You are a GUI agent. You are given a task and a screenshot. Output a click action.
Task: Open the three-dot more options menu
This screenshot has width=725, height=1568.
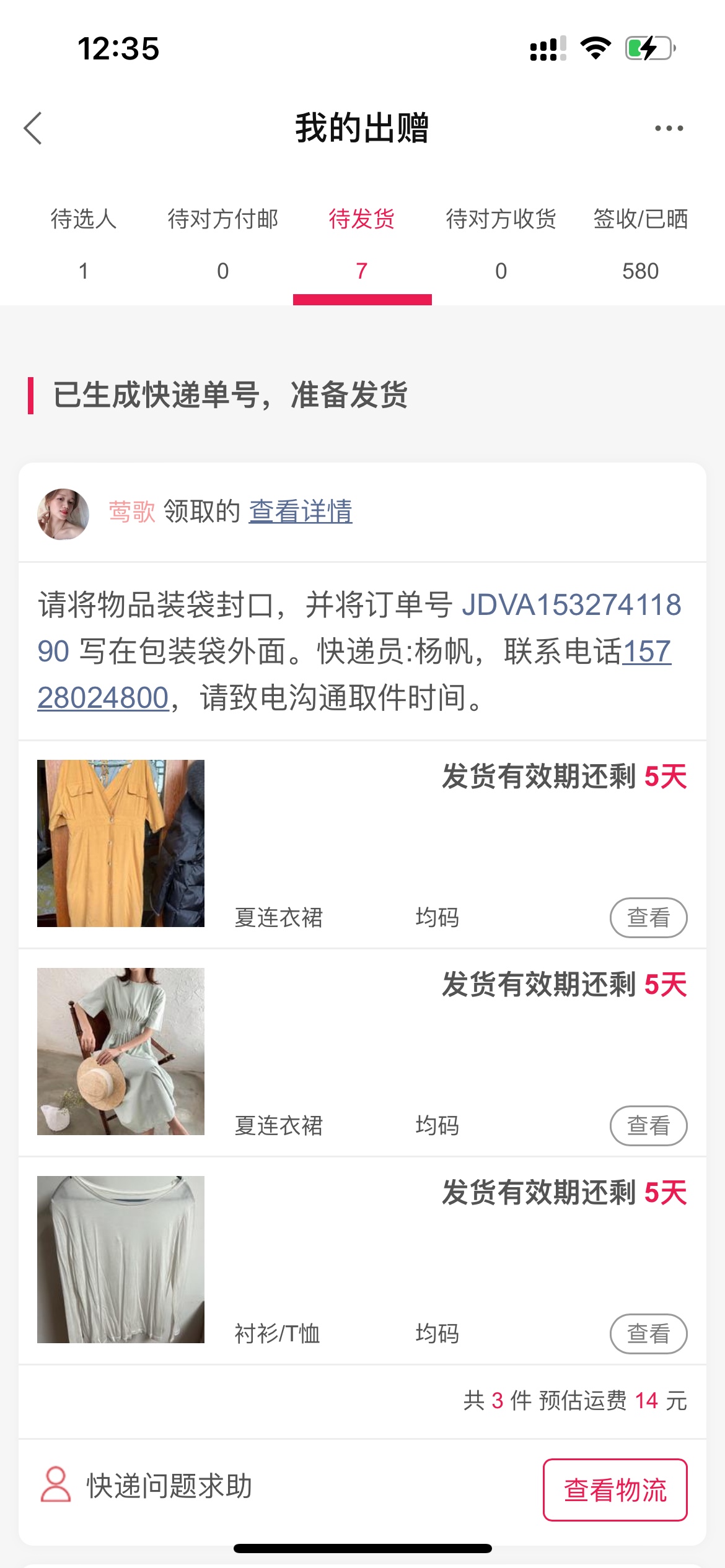pos(669,129)
